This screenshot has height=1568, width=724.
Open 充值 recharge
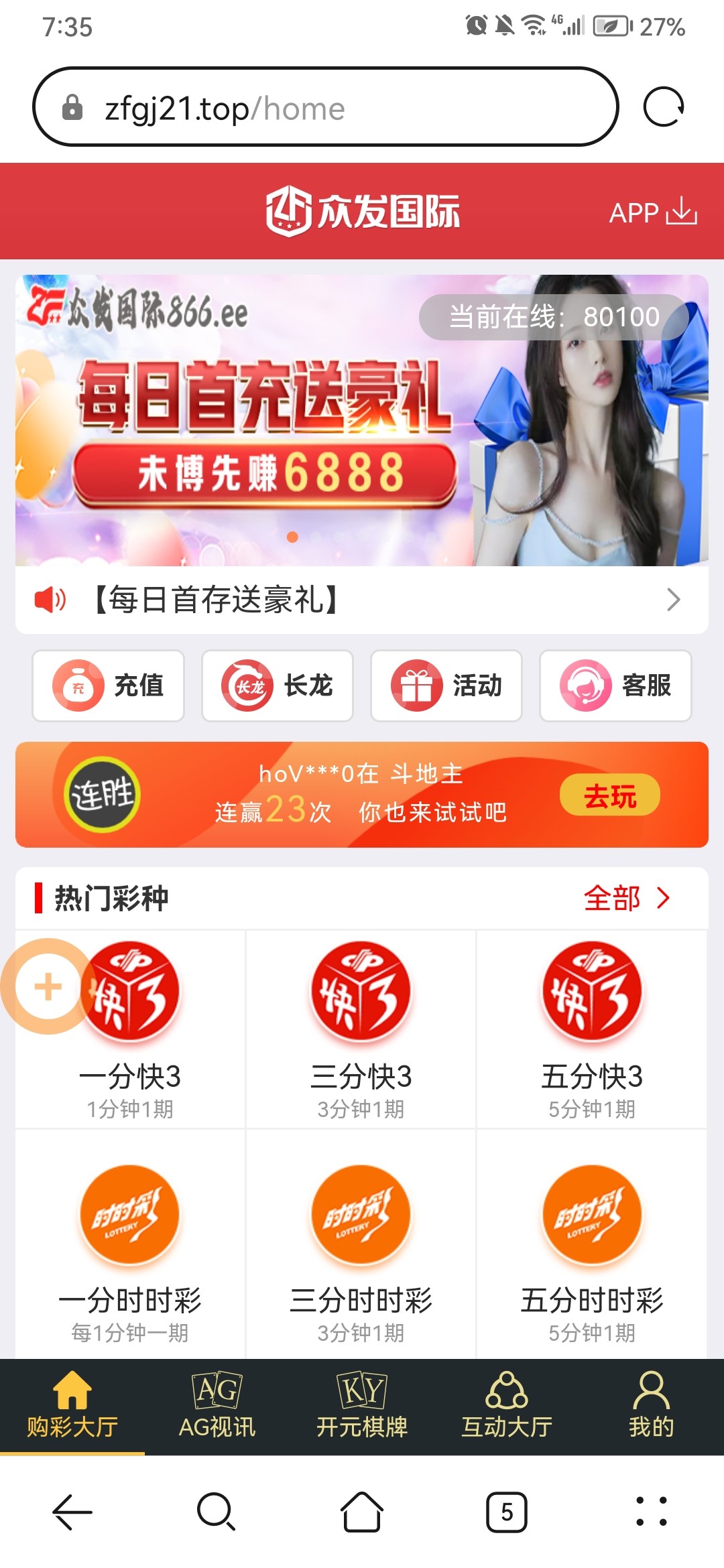click(x=108, y=685)
